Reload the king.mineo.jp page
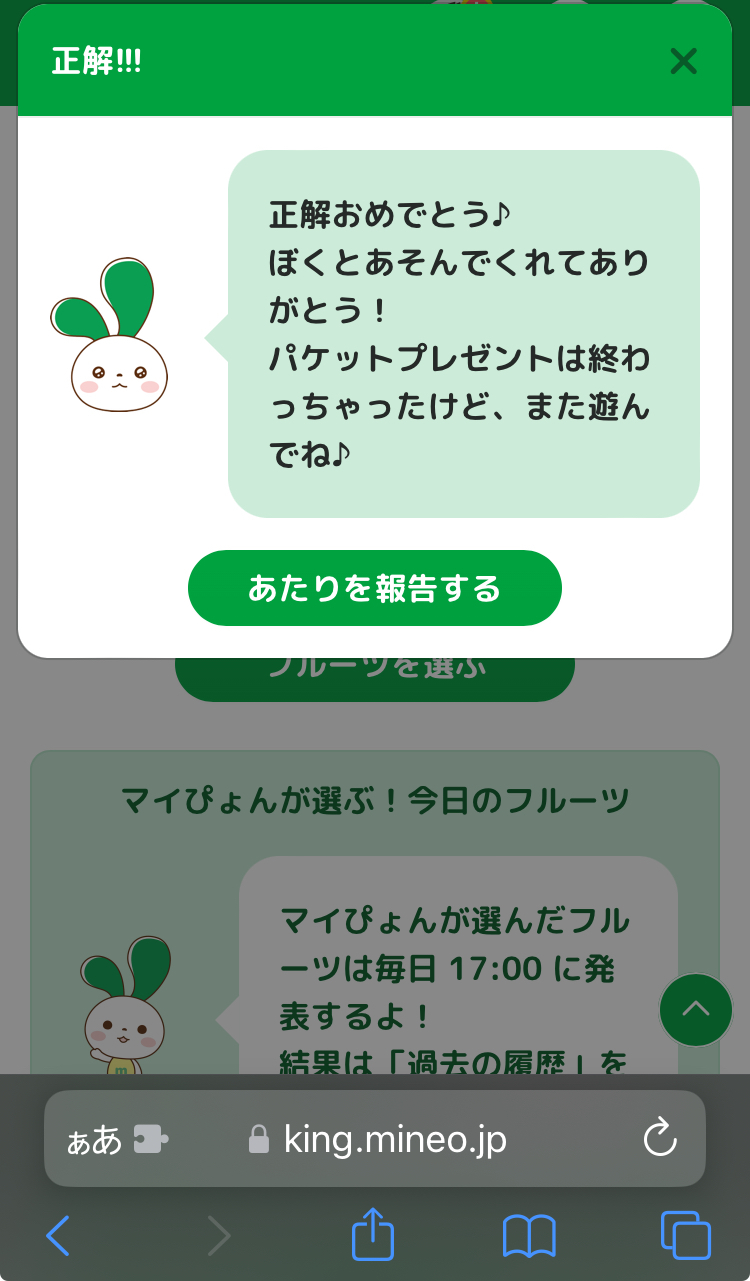750x1281 pixels. point(660,1138)
